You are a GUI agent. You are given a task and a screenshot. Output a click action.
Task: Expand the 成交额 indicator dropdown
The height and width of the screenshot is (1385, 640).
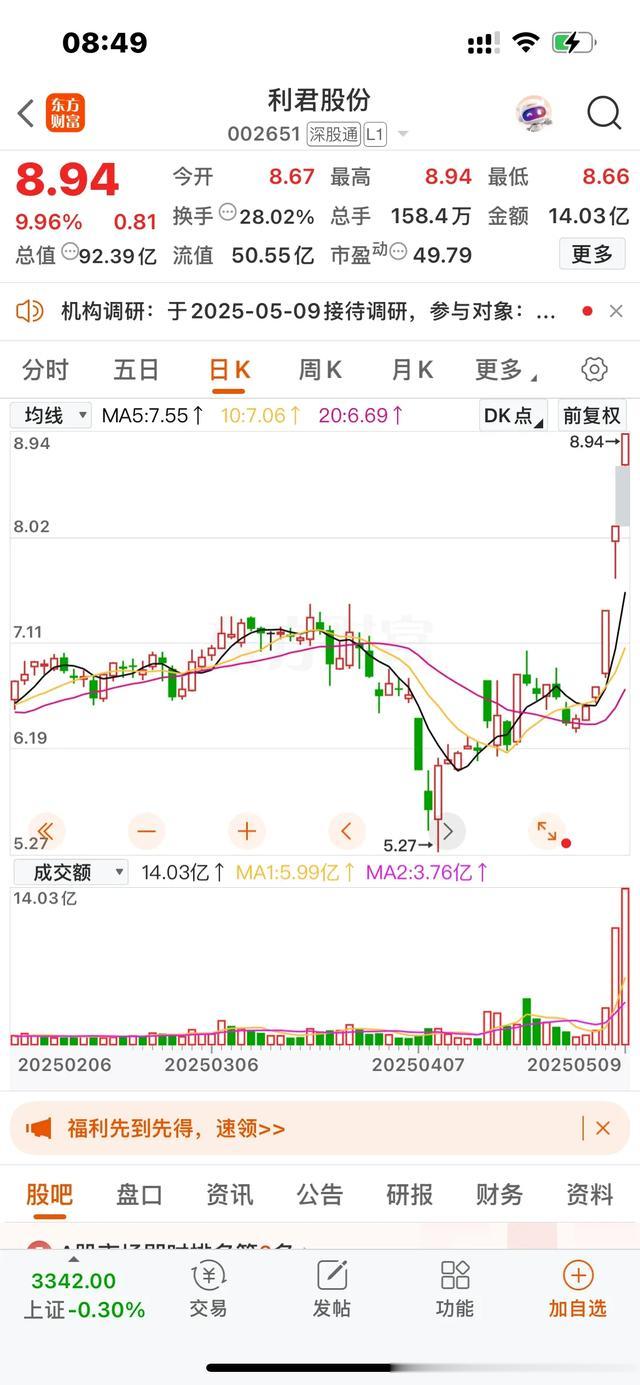[x=70, y=872]
